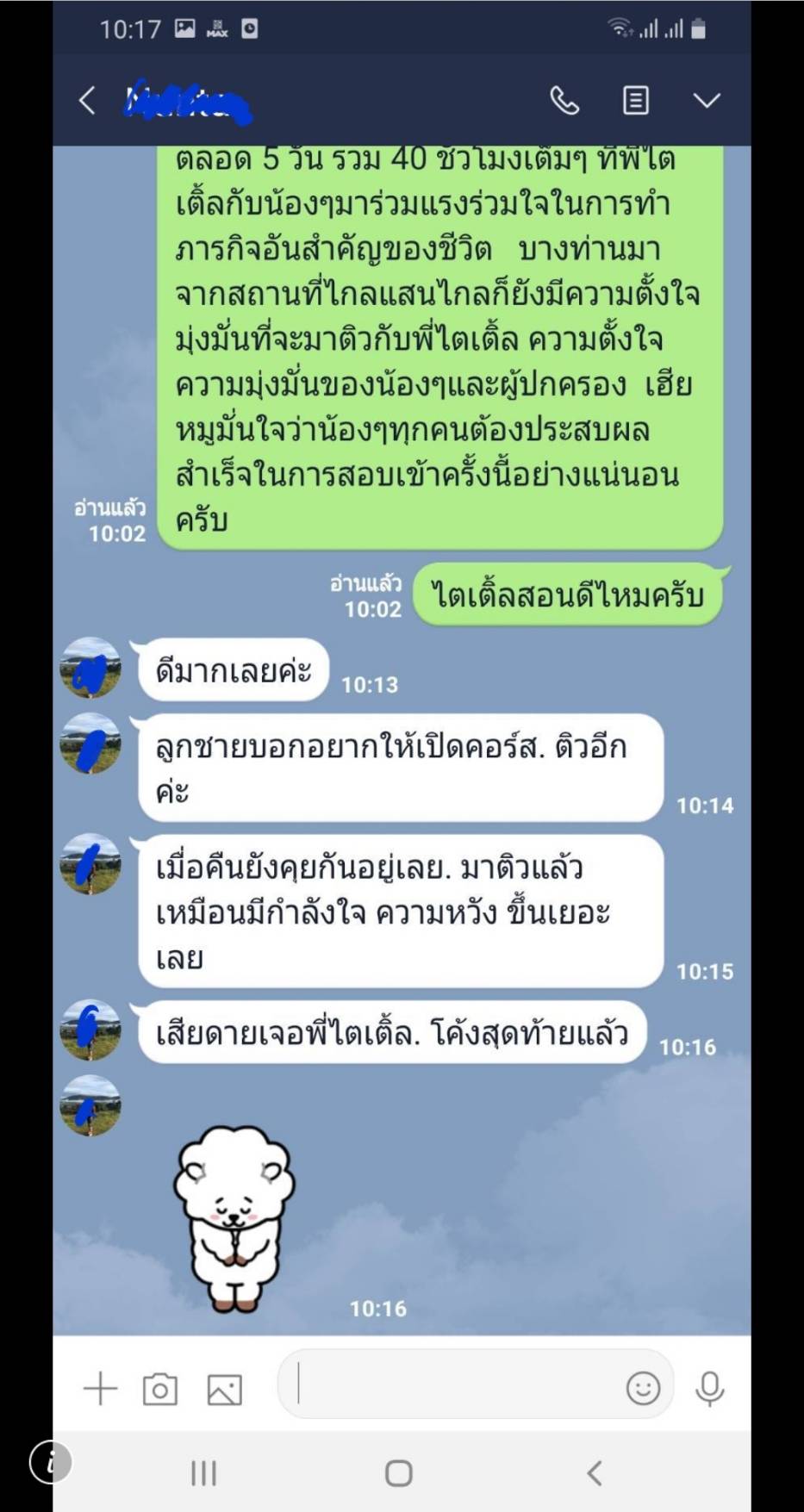Tap the system home button
This screenshot has height=1512, width=804.
point(398,1473)
